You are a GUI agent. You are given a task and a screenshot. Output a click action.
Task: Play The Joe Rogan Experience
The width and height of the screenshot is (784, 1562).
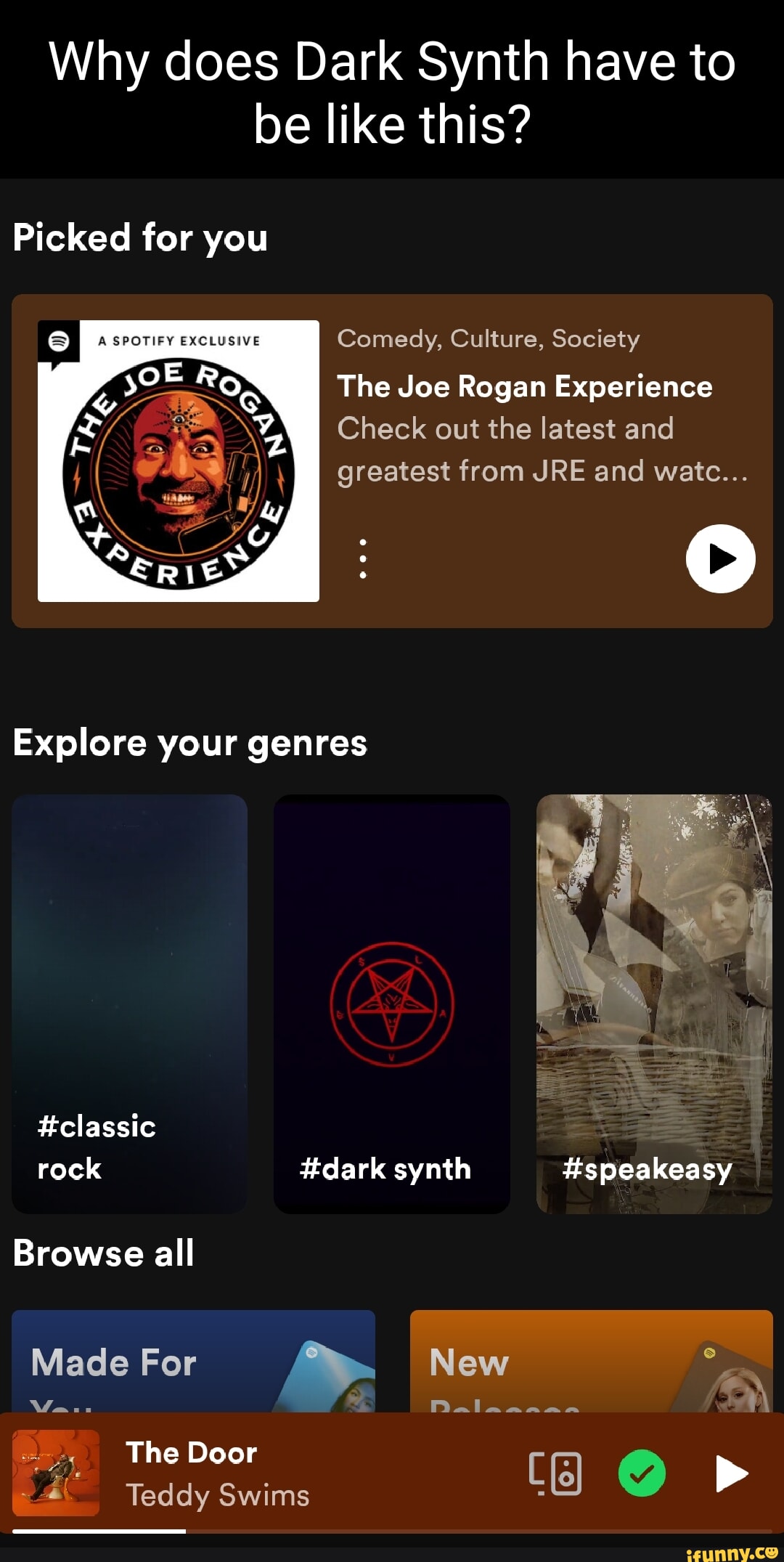click(x=720, y=558)
